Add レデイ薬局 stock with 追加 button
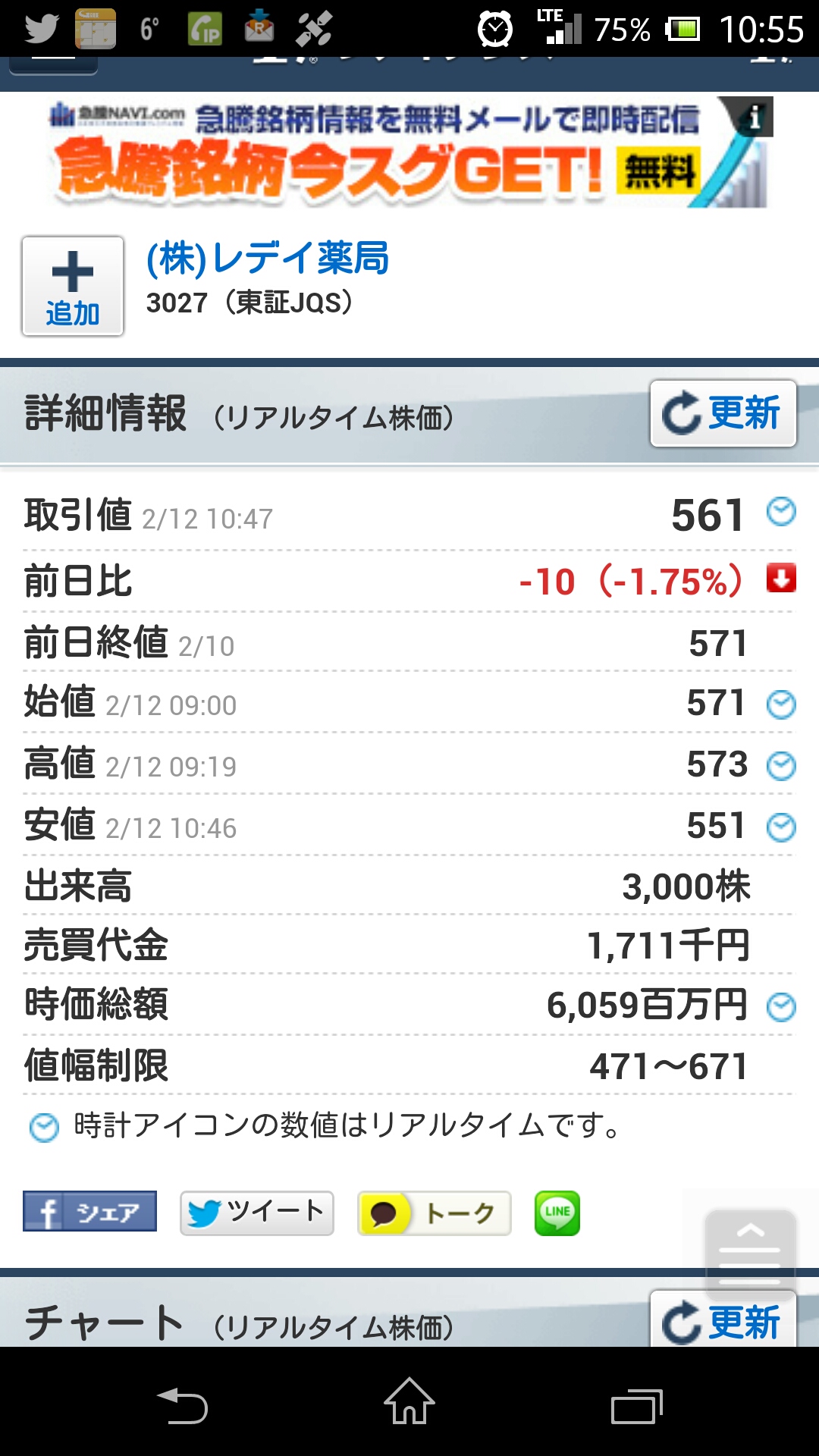The width and height of the screenshot is (819, 1456). pyautogui.click(x=73, y=286)
